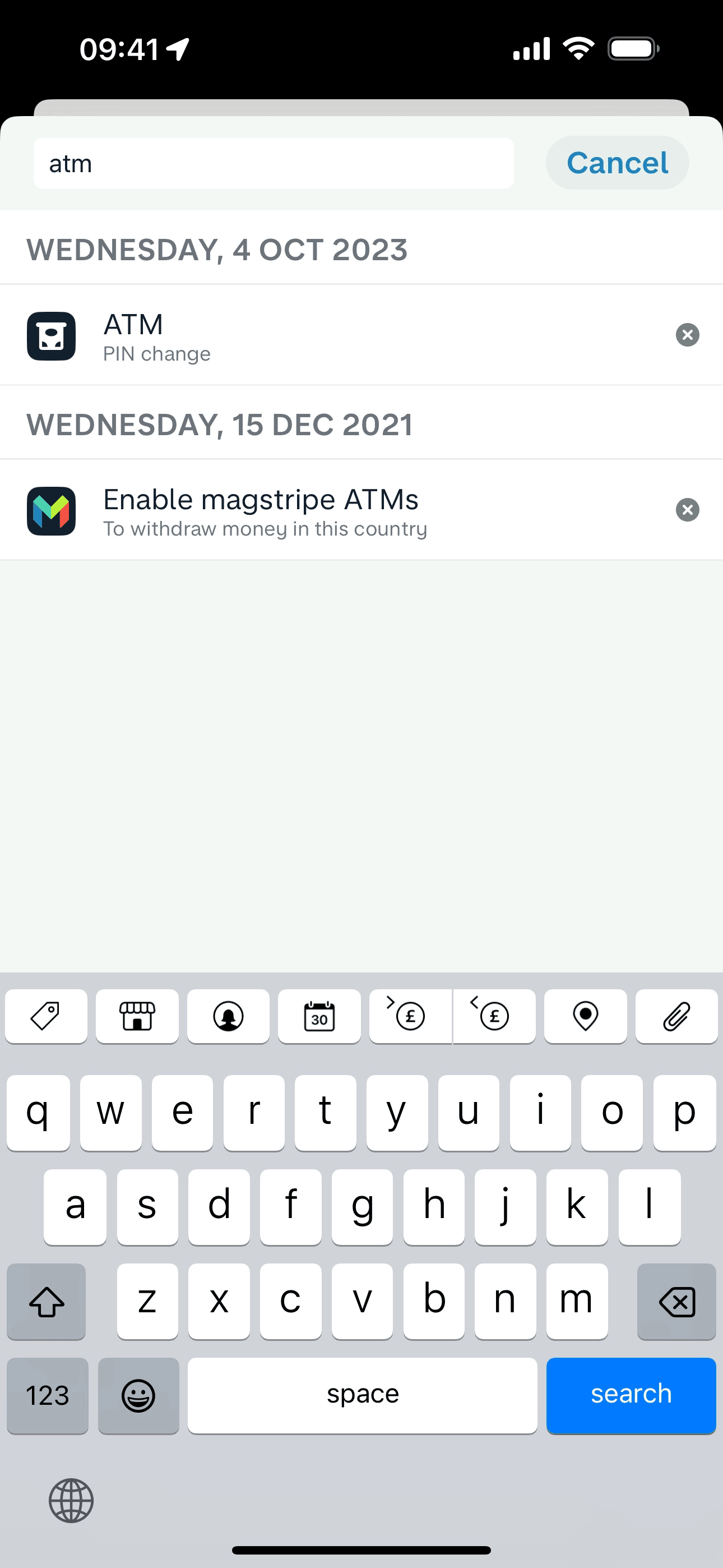
Task: Filter search by location pin
Action: pyautogui.click(x=585, y=1016)
